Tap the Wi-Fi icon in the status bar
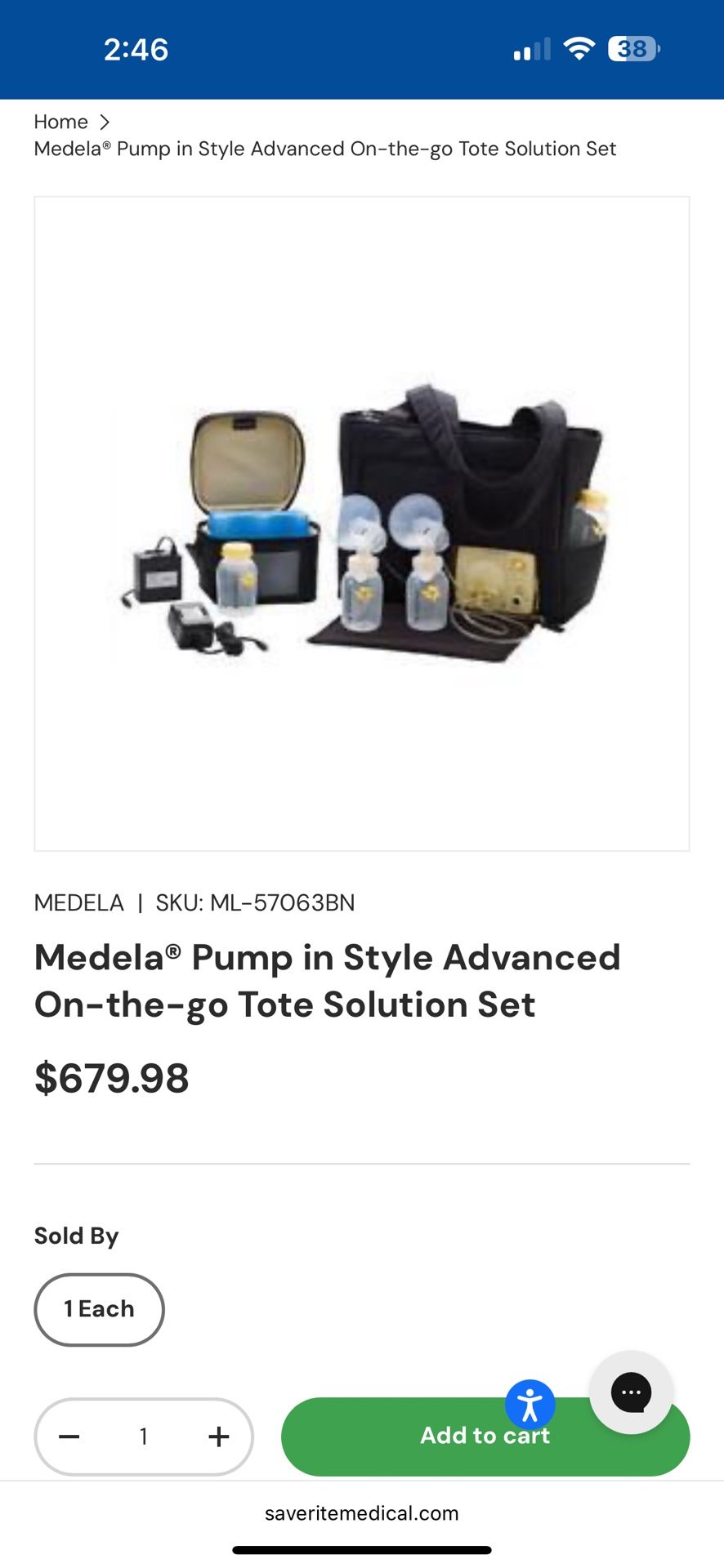The image size is (724, 1568). [579, 49]
